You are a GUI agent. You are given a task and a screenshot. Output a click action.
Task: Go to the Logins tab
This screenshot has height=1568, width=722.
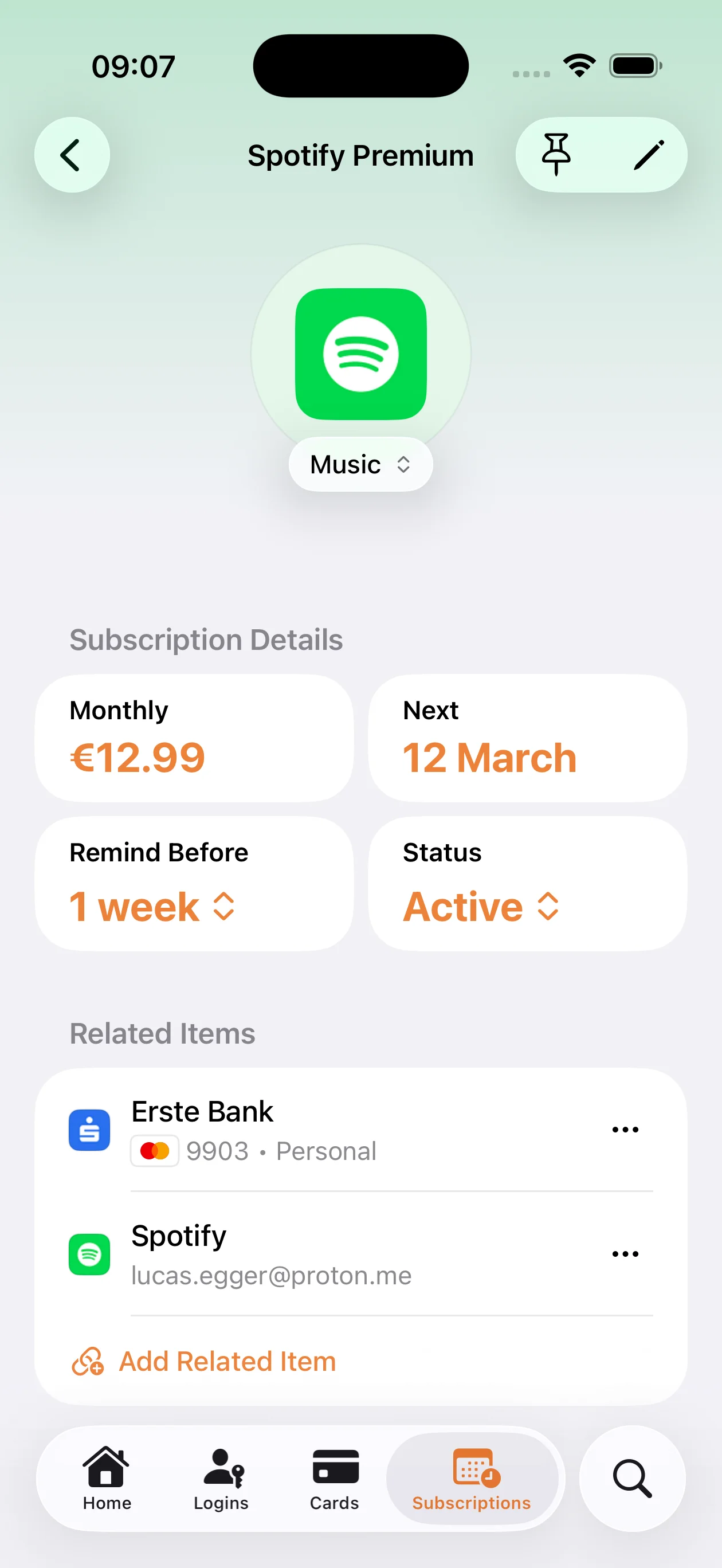(x=221, y=1480)
